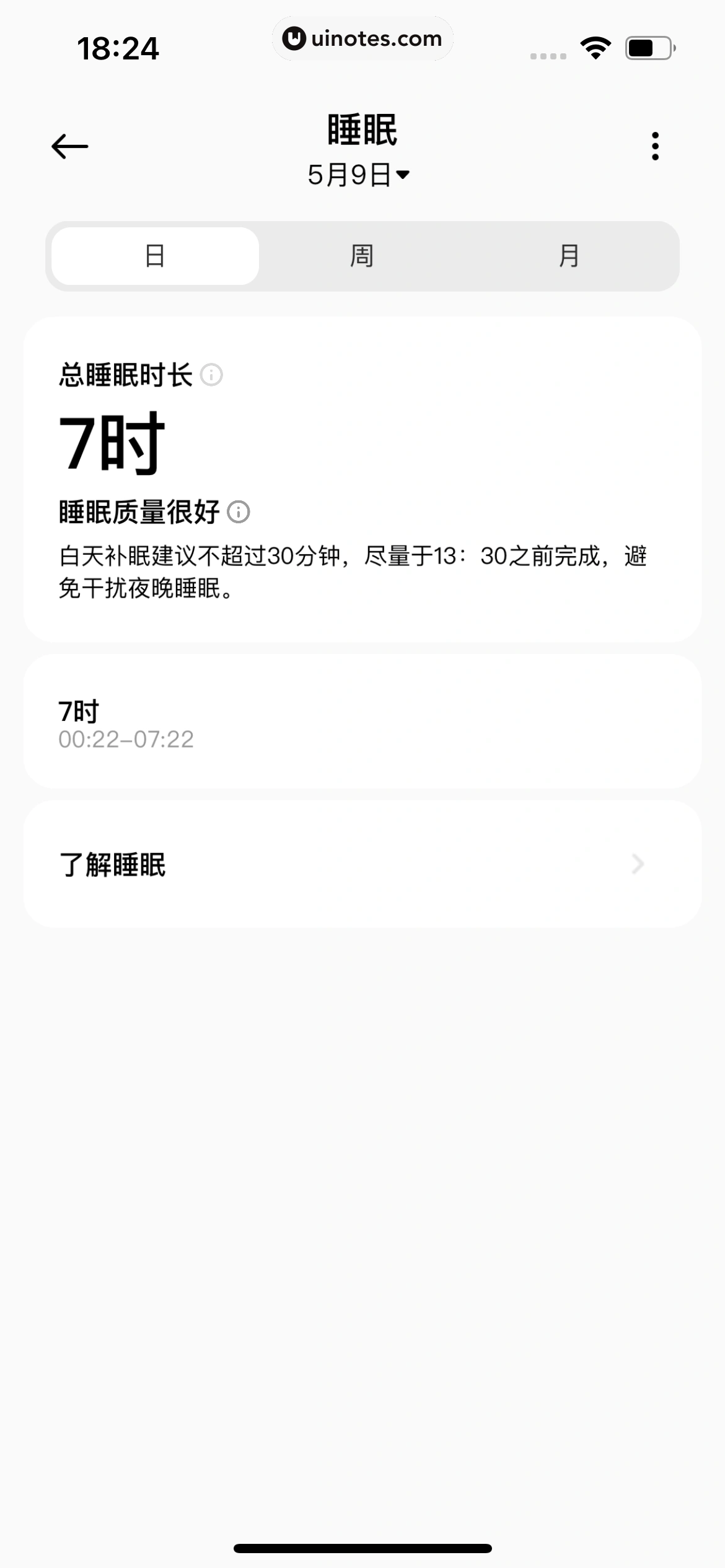Open the 00:22–07:22 sleep record

[362, 722]
